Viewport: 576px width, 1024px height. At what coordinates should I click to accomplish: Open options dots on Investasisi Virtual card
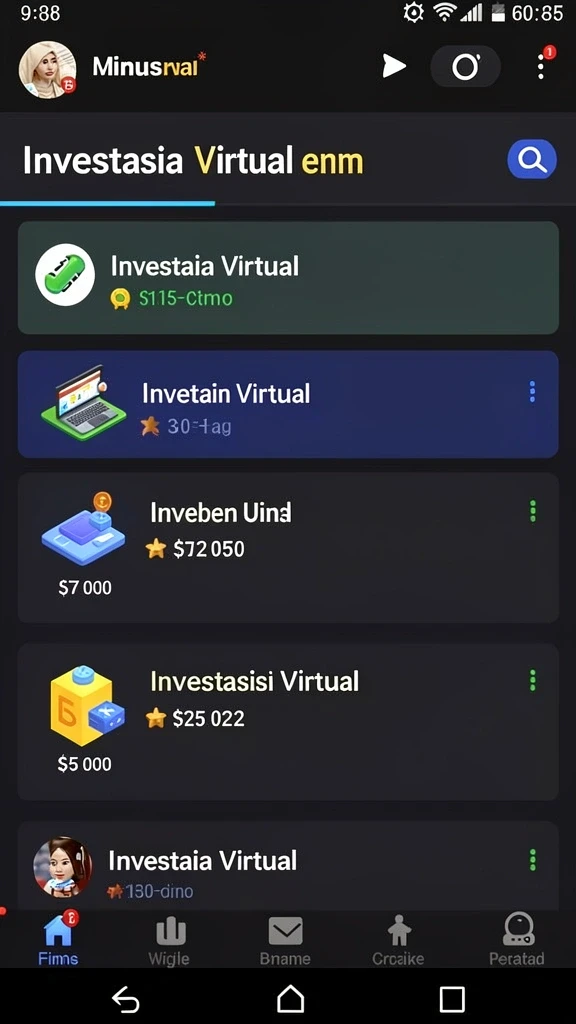533,680
